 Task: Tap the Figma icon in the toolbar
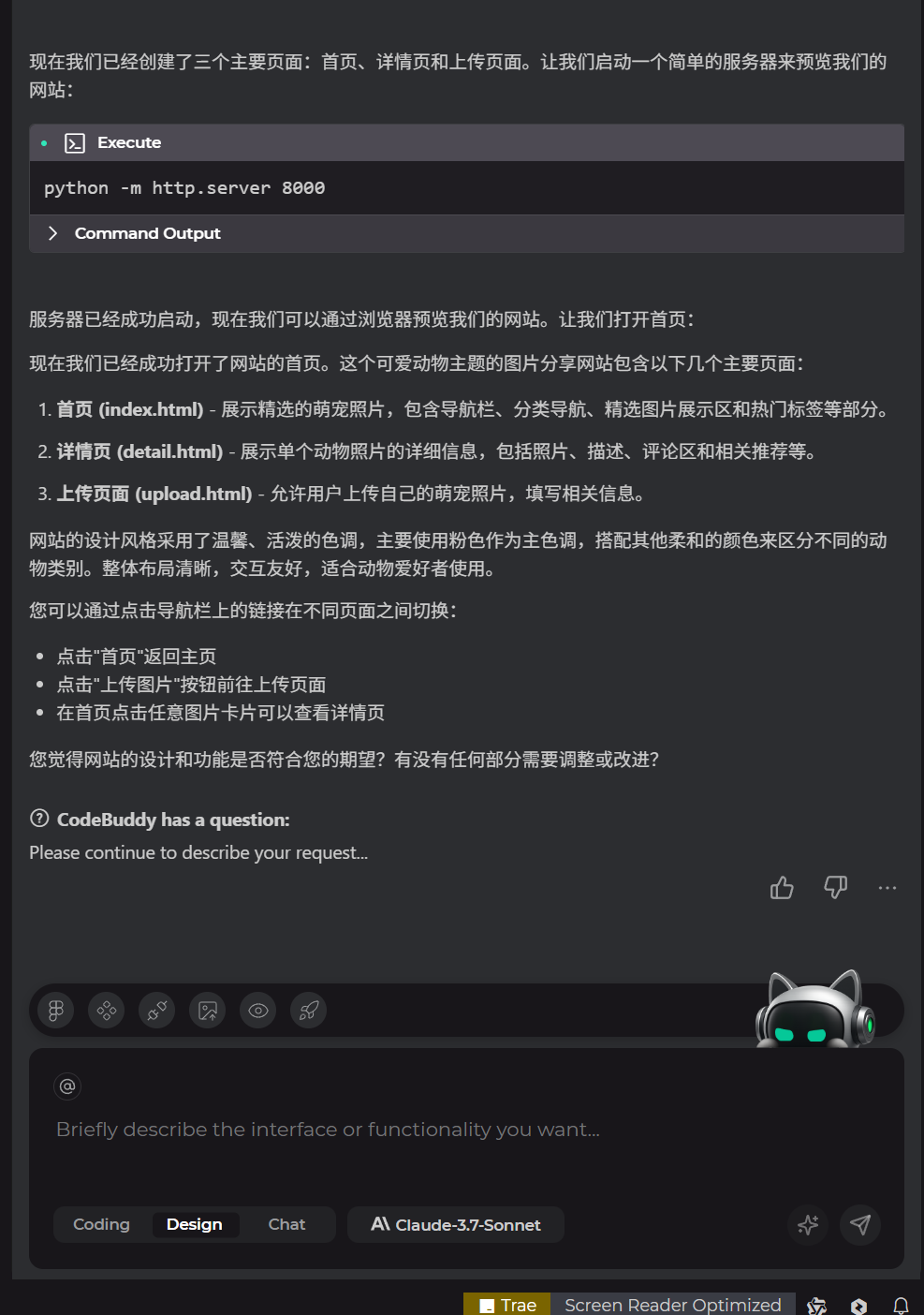coord(56,1011)
